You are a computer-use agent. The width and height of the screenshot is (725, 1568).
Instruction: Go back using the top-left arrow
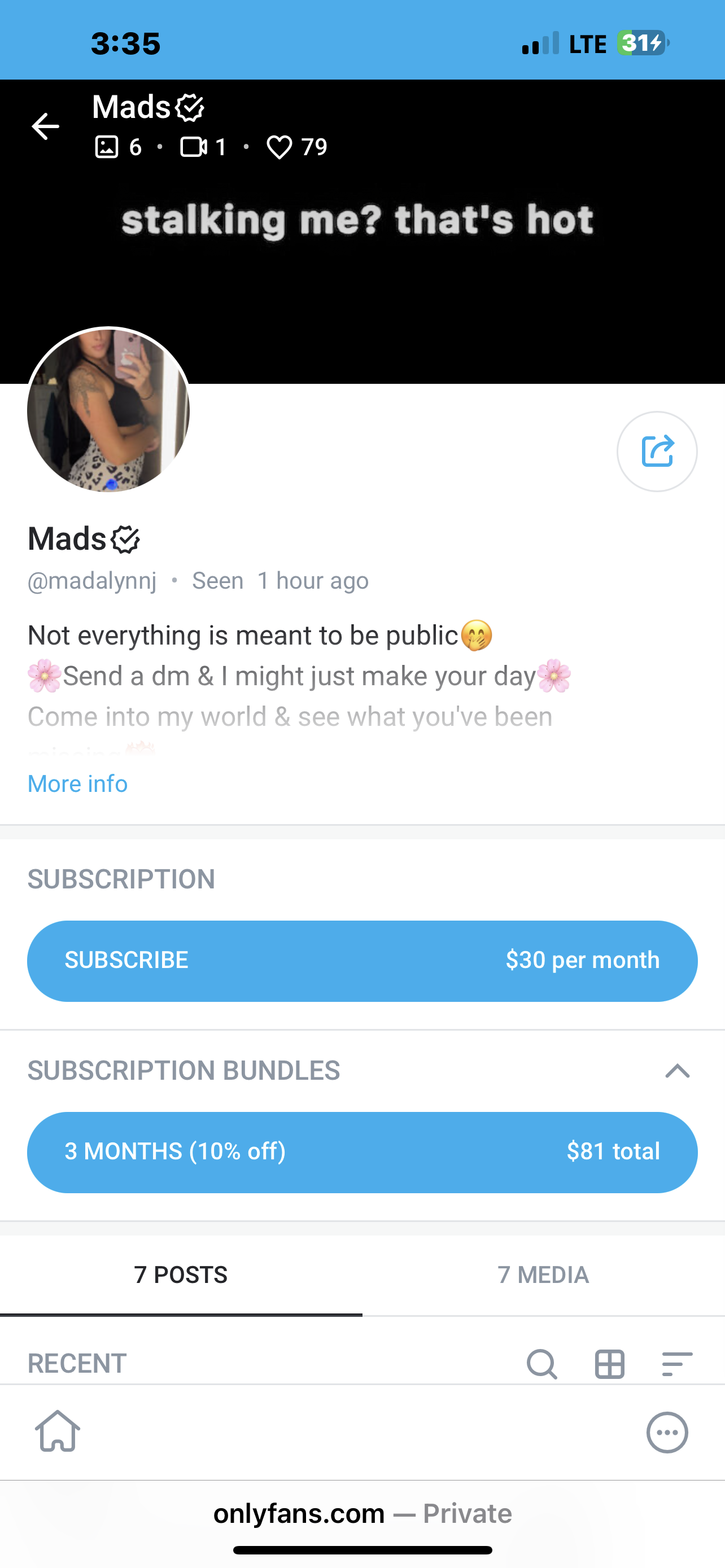[x=46, y=126]
